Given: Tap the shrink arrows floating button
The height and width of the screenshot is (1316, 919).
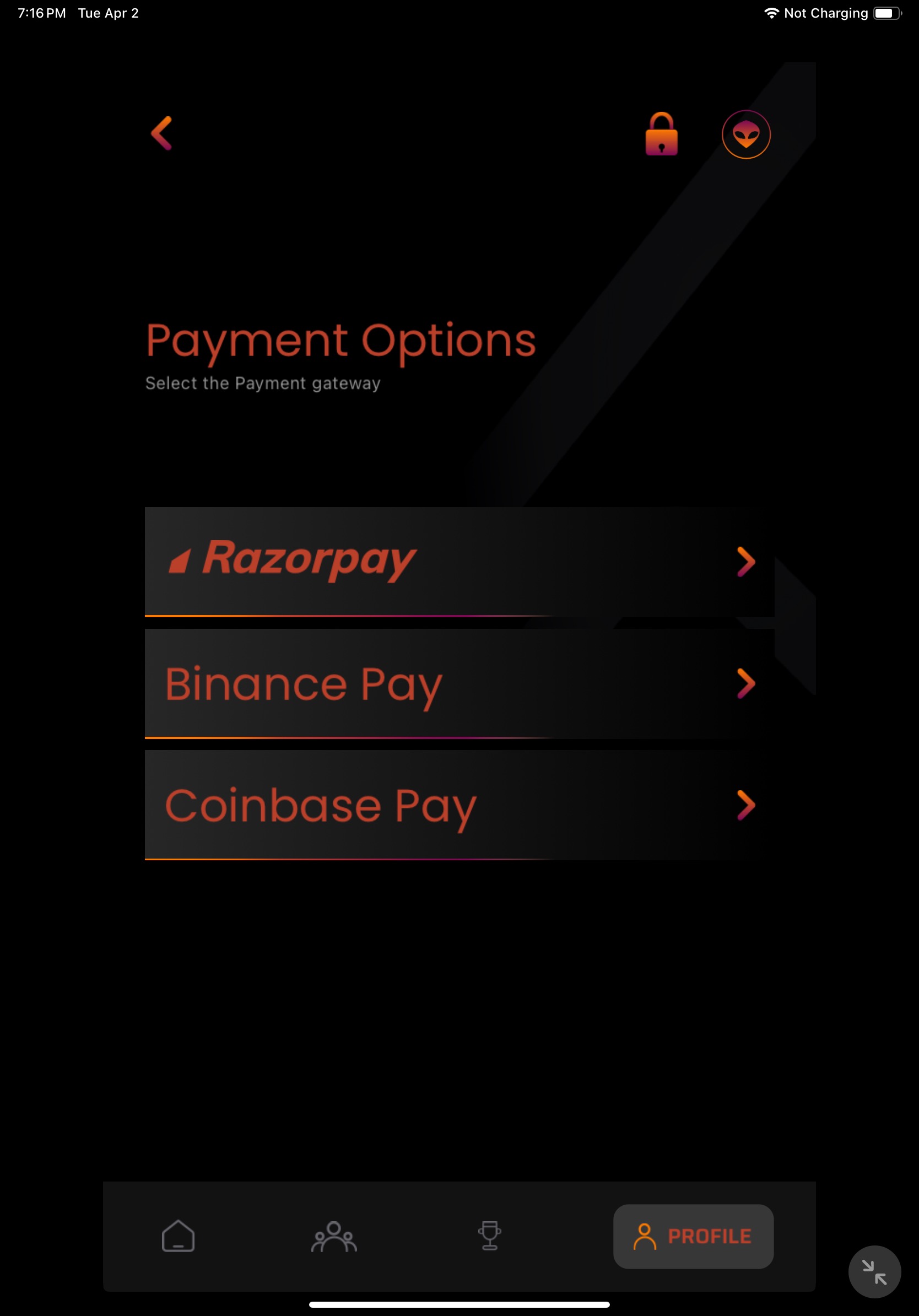Looking at the screenshot, I should (x=874, y=1271).
